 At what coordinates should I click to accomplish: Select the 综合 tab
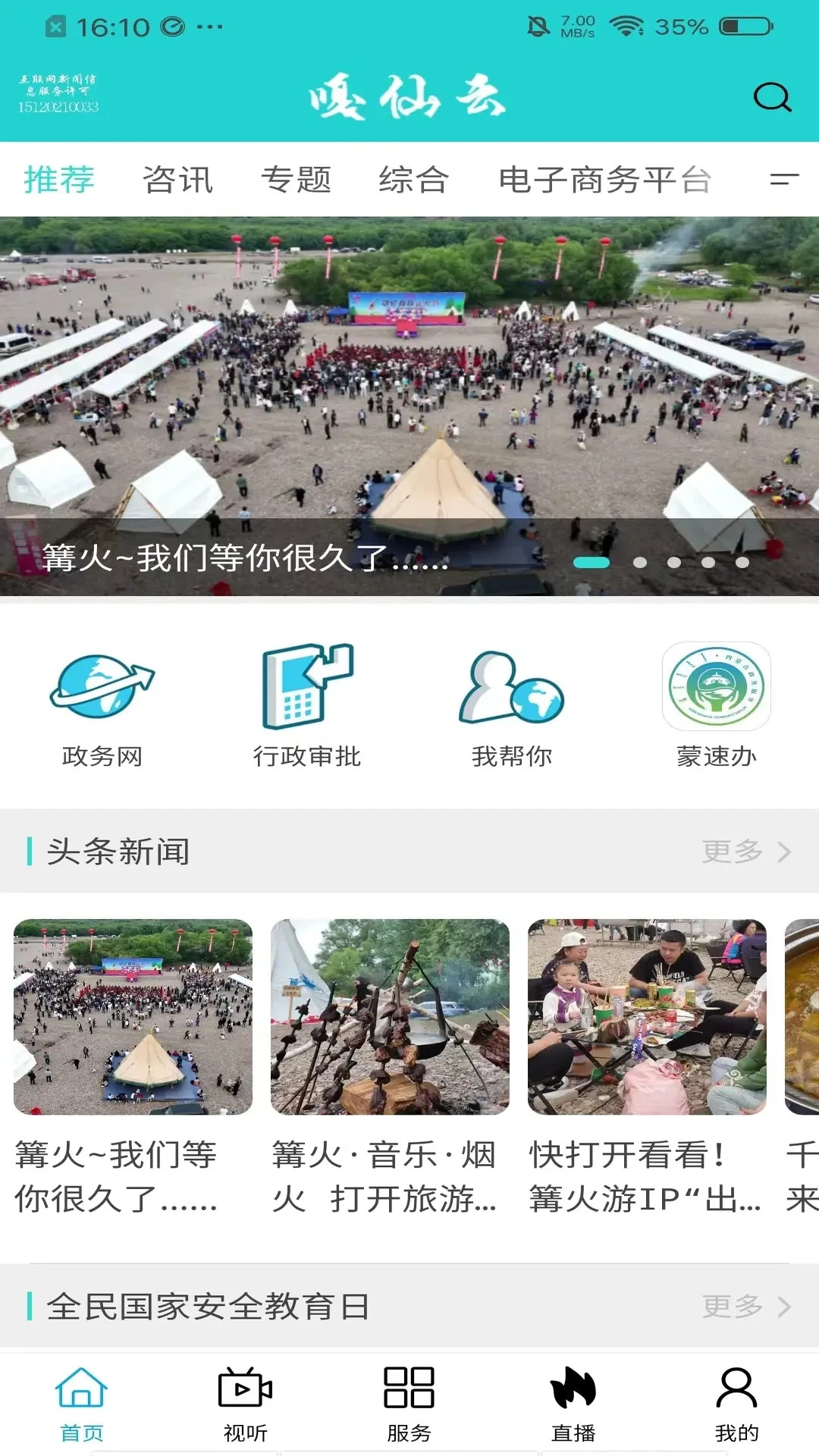pyautogui.click(x=414, y=180)
